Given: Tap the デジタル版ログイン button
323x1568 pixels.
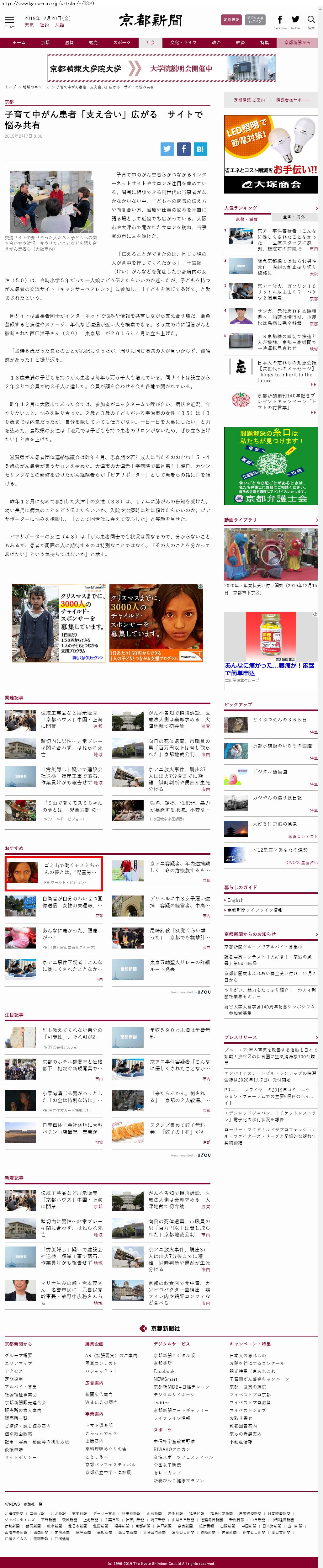Looking at the screenshot, I should tap(255, 20).
